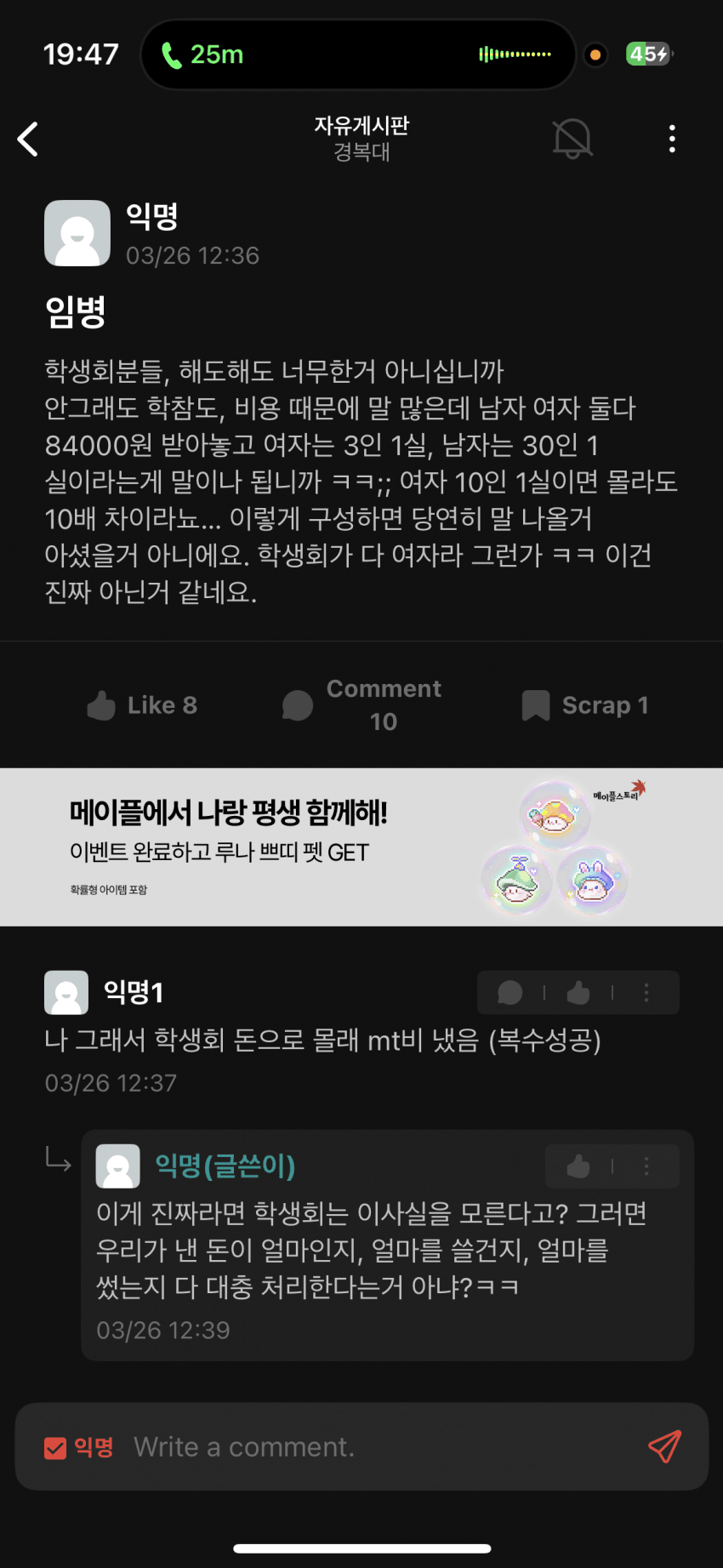Like 익명1's comment
Screen dimensions: 723x1568
[x=578, y=993]
